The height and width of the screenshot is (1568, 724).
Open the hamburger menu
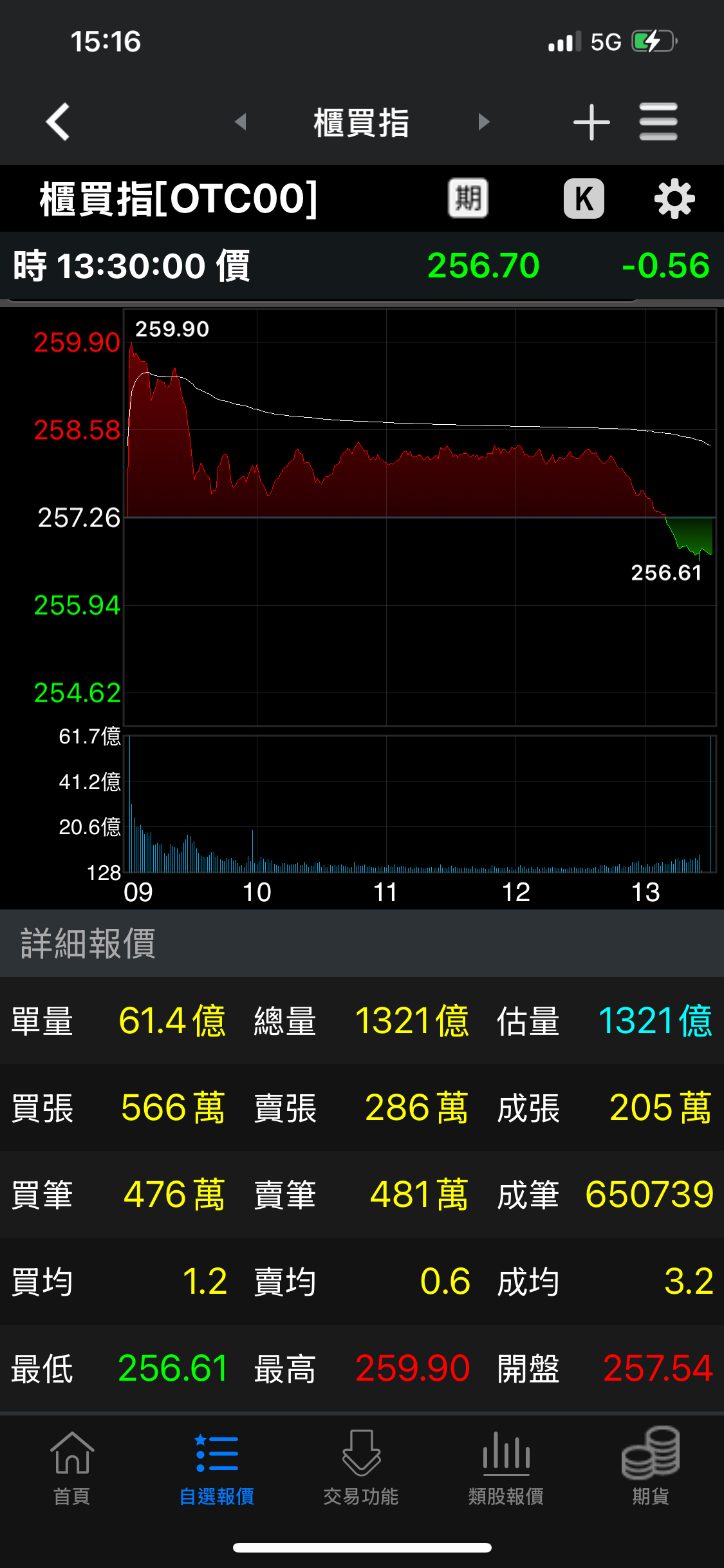[658, 122]
